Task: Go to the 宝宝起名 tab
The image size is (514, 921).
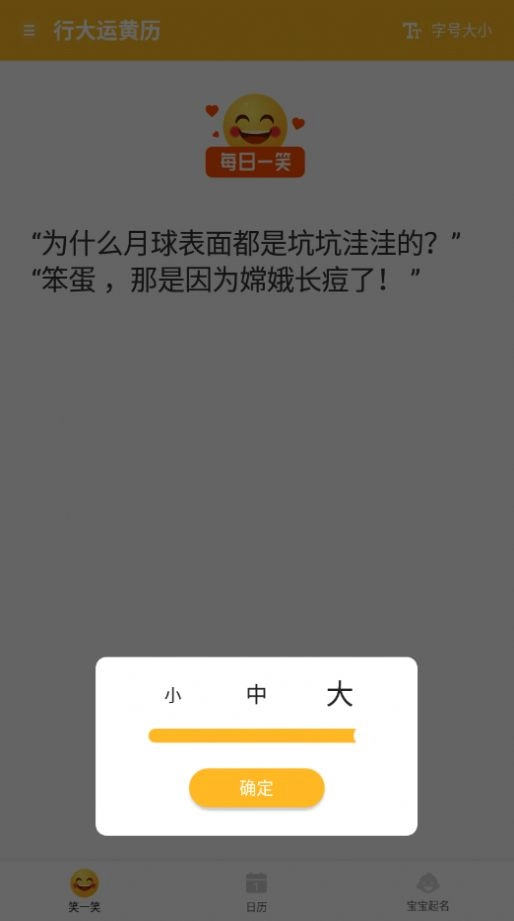Action: coord(428,892)
